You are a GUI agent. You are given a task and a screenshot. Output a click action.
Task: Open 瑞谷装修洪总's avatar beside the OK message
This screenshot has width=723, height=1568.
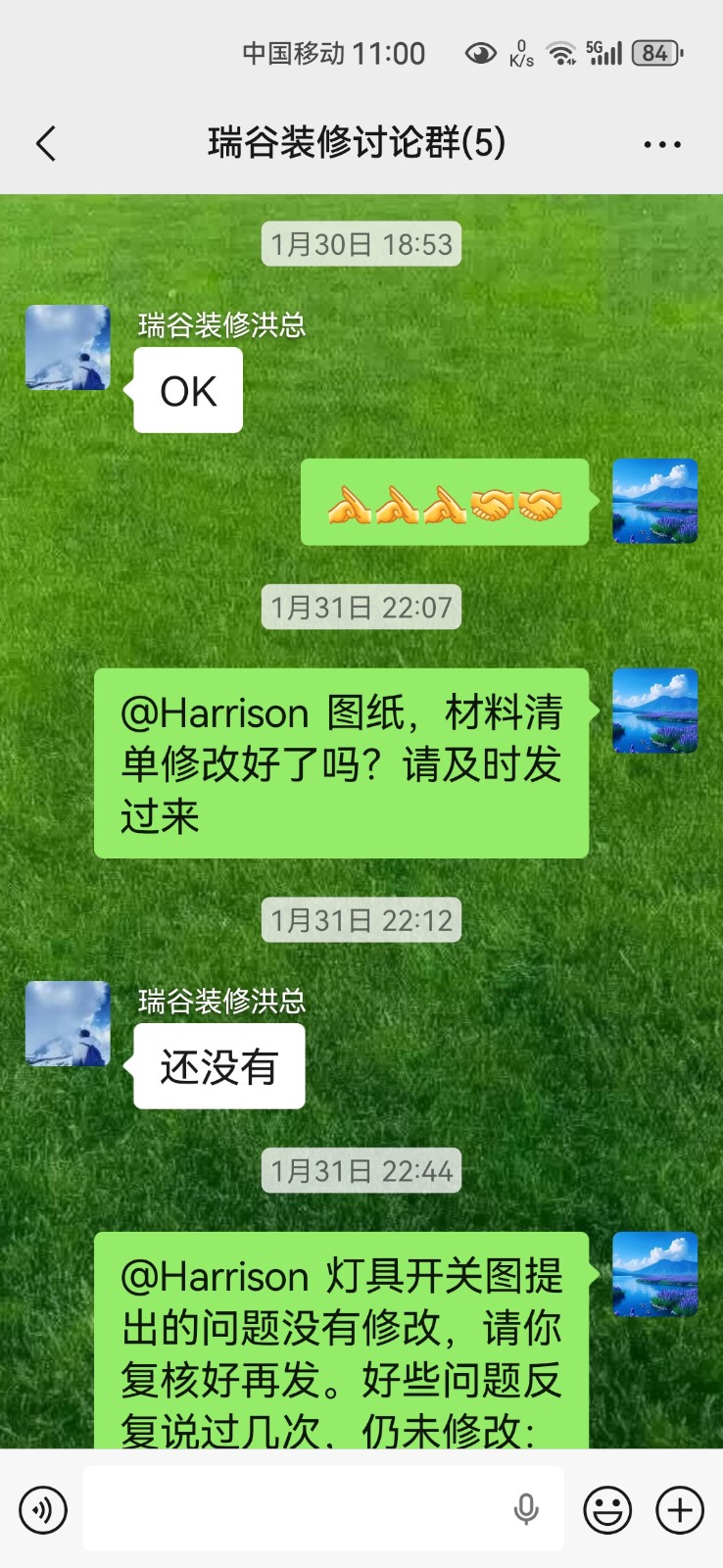[x=68, y=348]
